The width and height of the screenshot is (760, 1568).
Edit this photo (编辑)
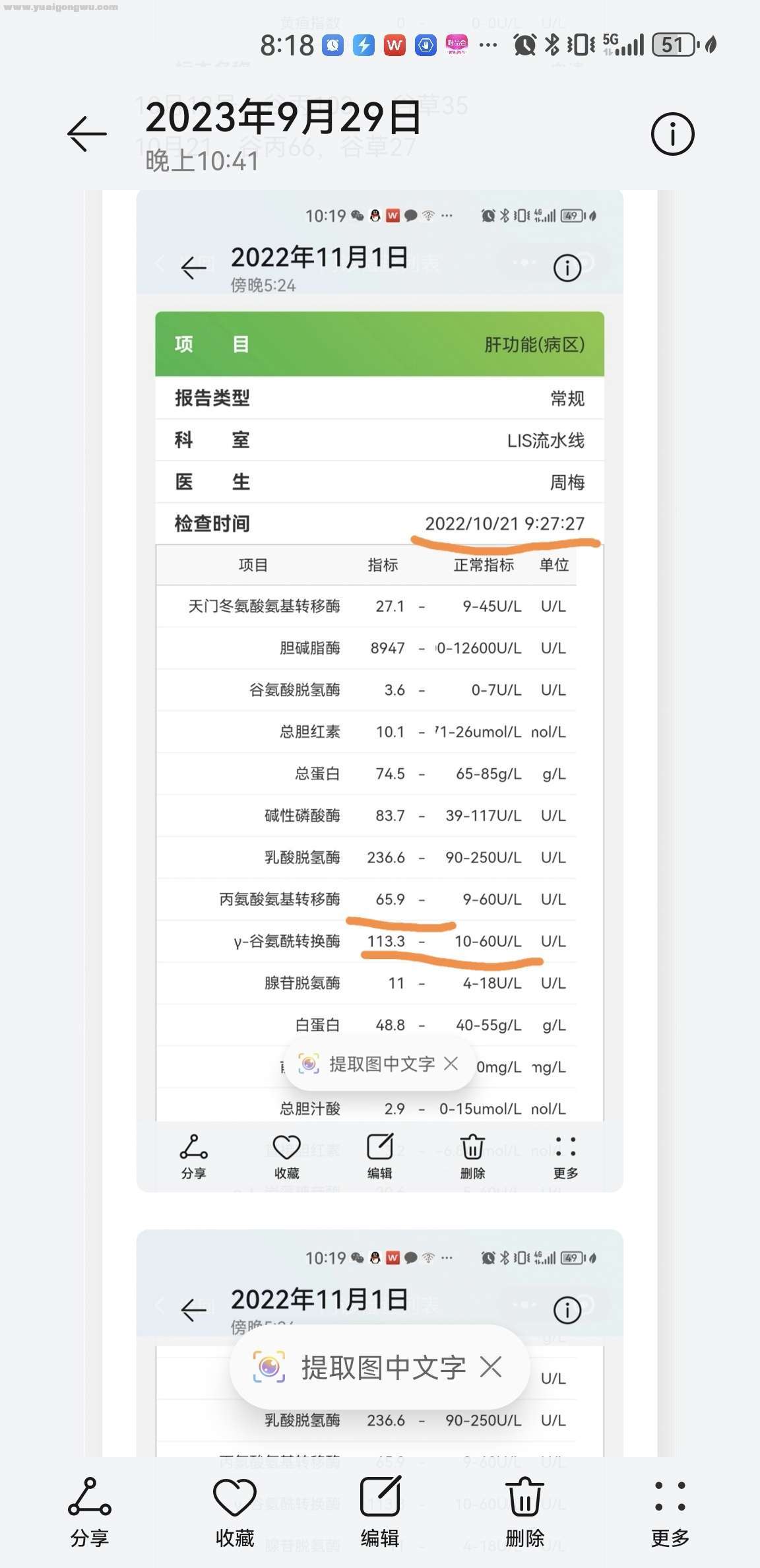tap(380, 1510)
